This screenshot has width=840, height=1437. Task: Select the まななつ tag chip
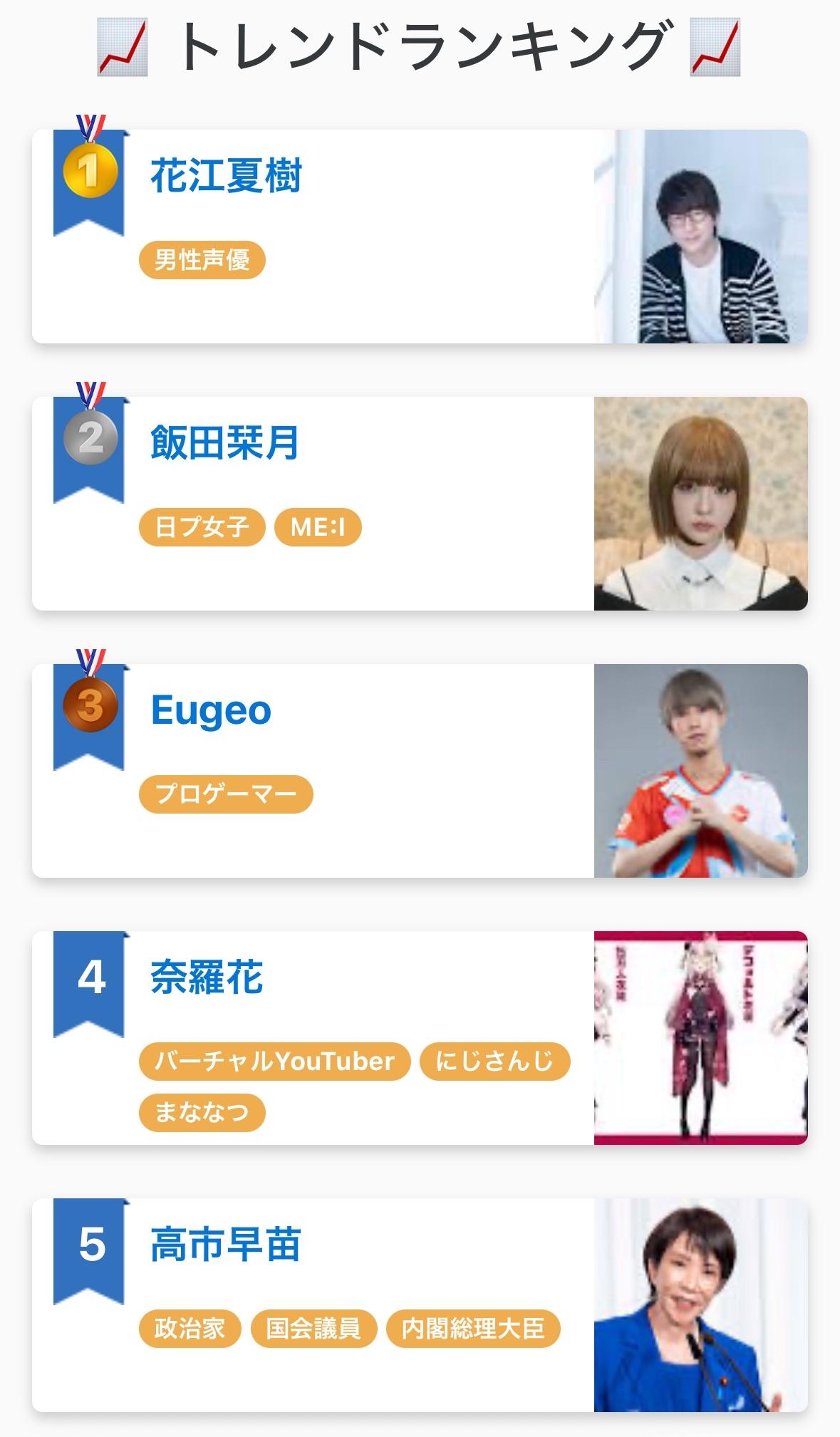click(202, 1113)
